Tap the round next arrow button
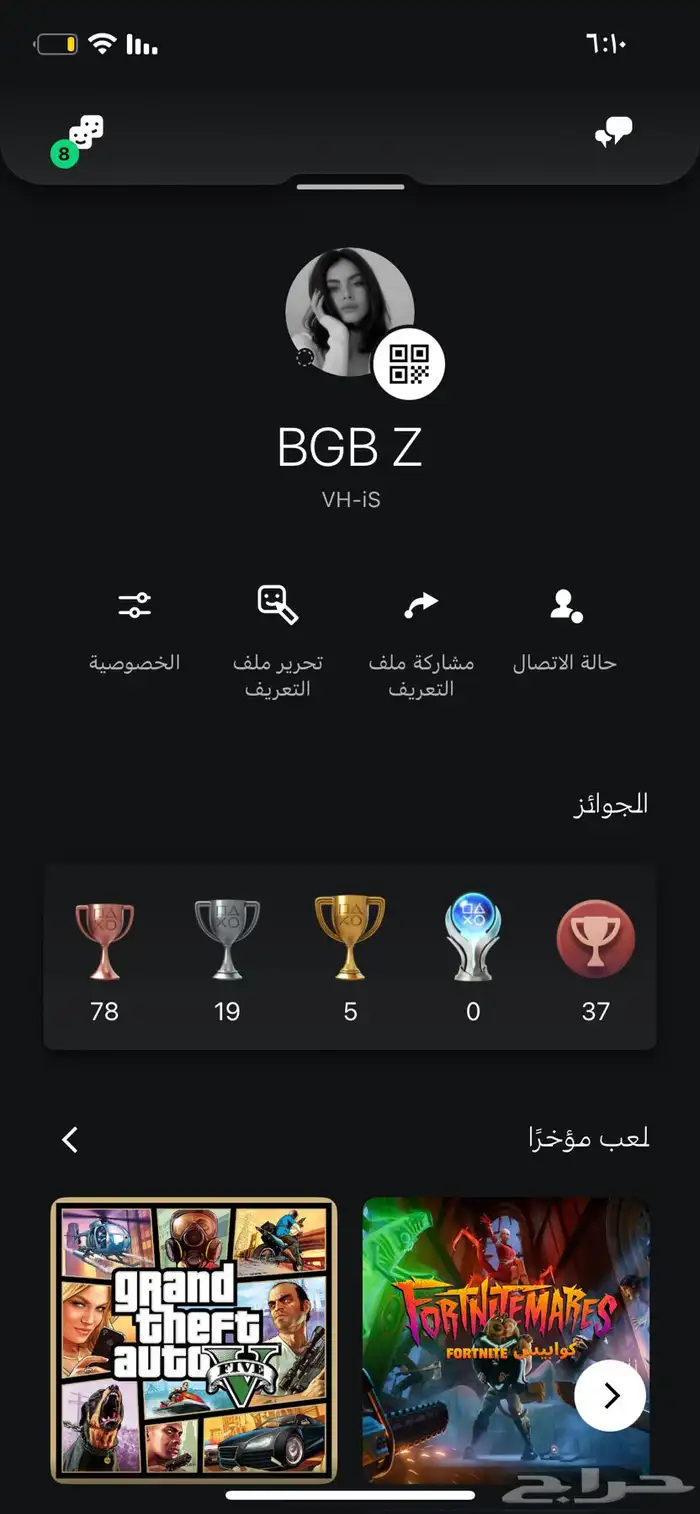 tap(610, 1395)
